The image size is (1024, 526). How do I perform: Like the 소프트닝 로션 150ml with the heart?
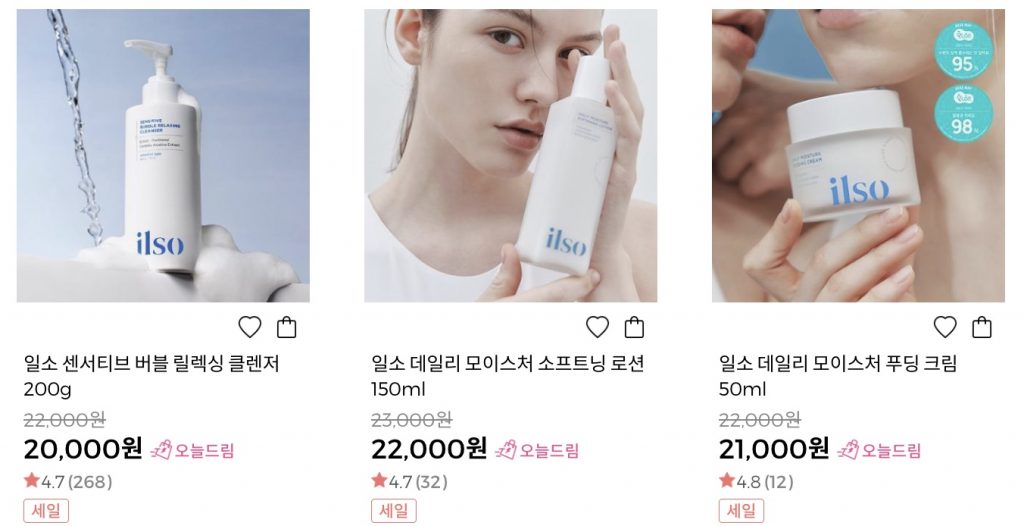(x=597, y=327)
